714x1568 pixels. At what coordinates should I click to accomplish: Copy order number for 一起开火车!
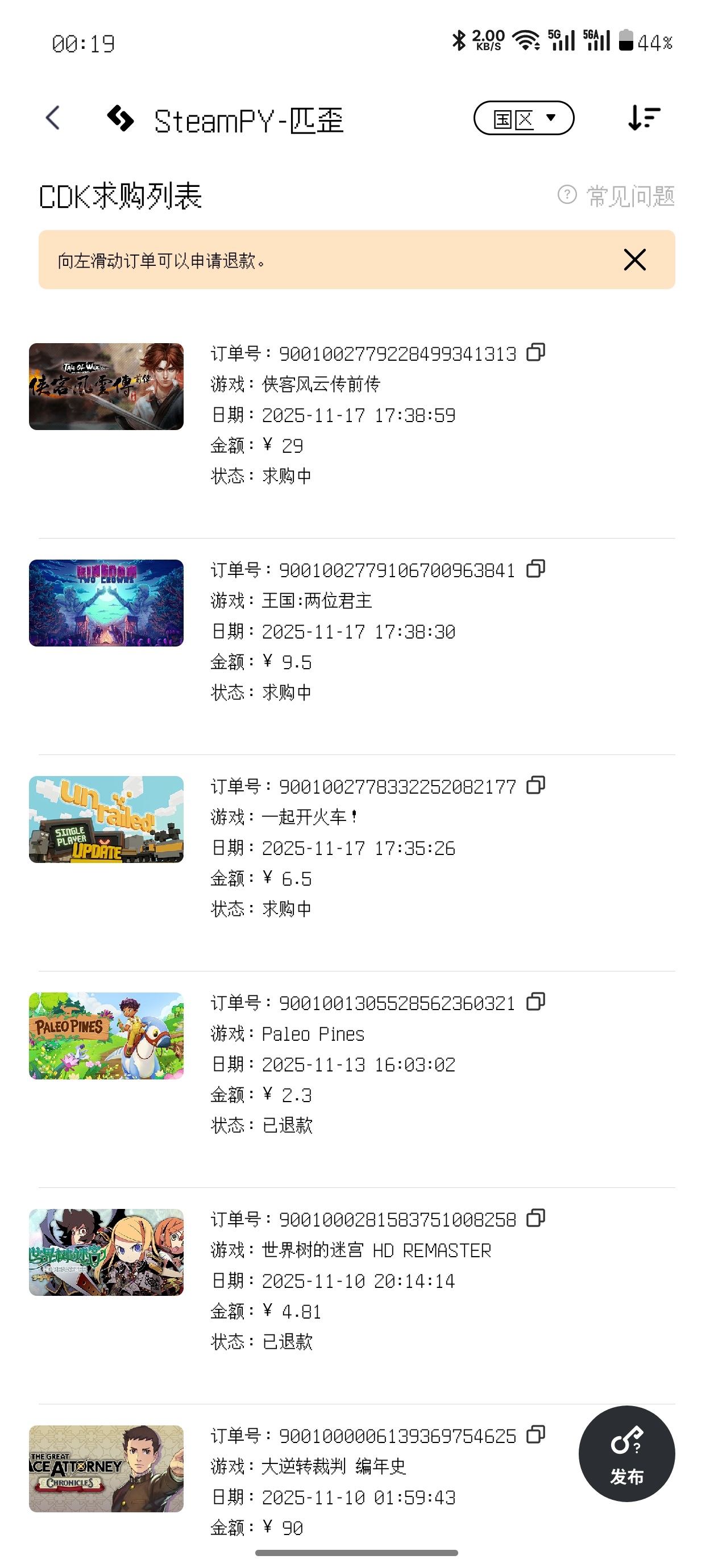[535, 785]
